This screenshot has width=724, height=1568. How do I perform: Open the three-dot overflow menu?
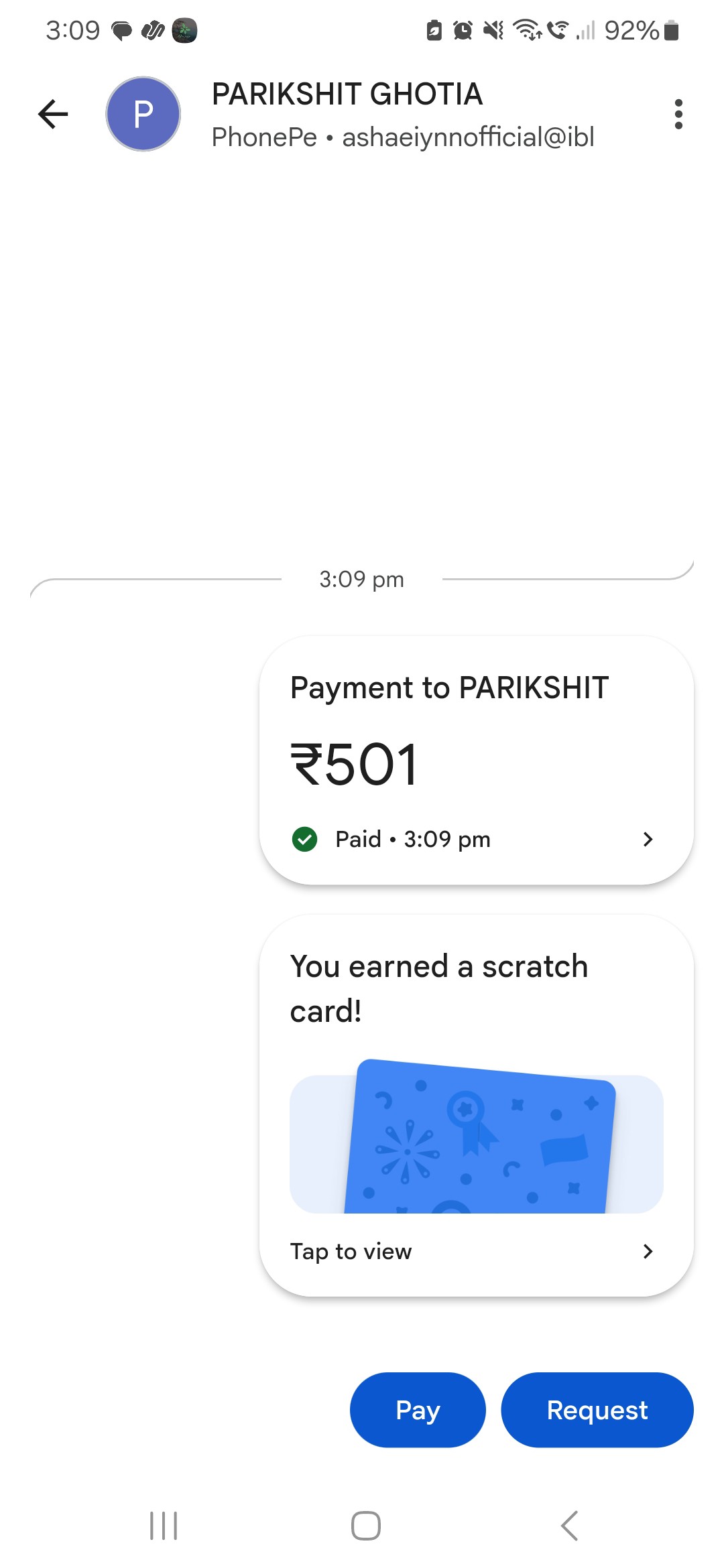678,114
